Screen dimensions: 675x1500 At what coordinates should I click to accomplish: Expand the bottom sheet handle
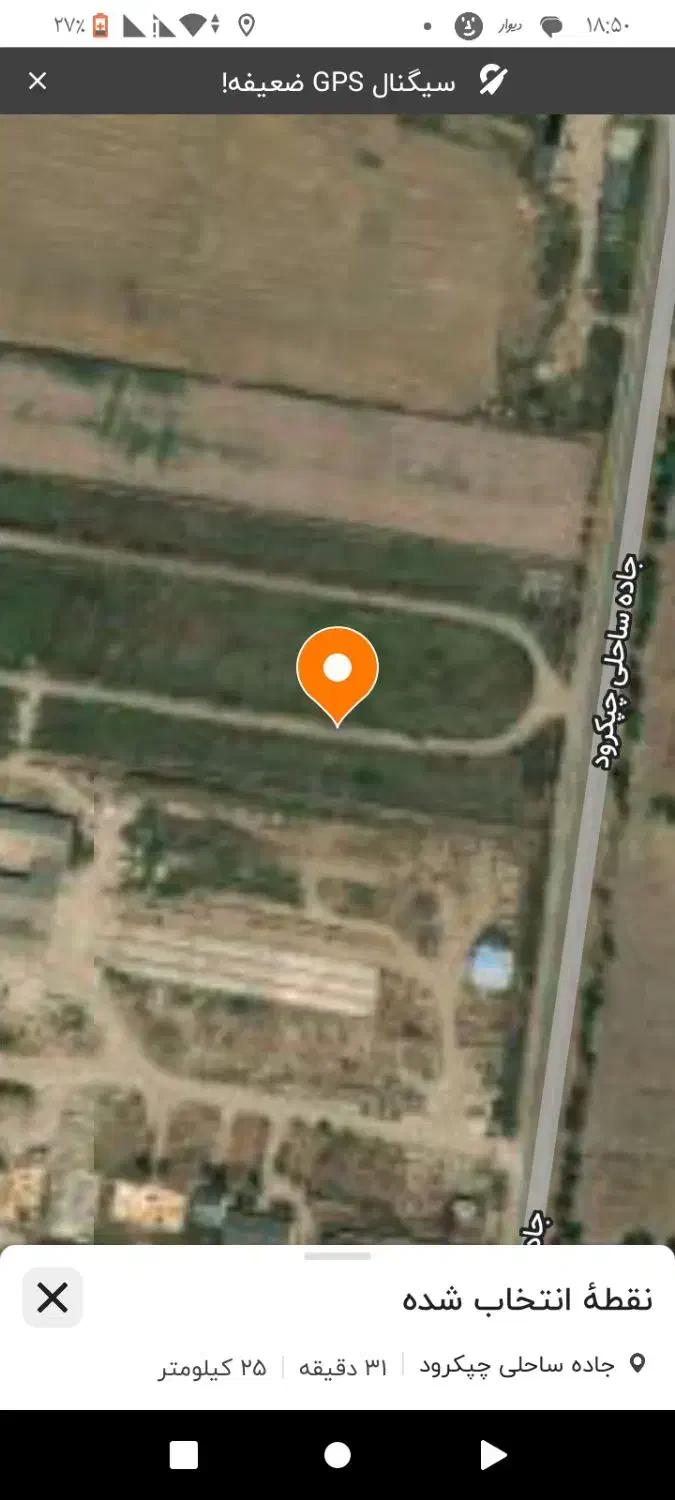338,1256
